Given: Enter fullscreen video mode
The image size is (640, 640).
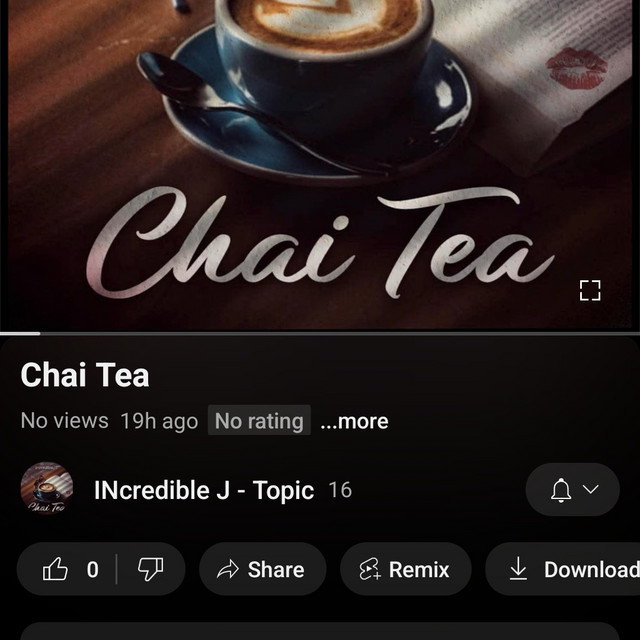Looking at the screenshot, I should (590, 291).
